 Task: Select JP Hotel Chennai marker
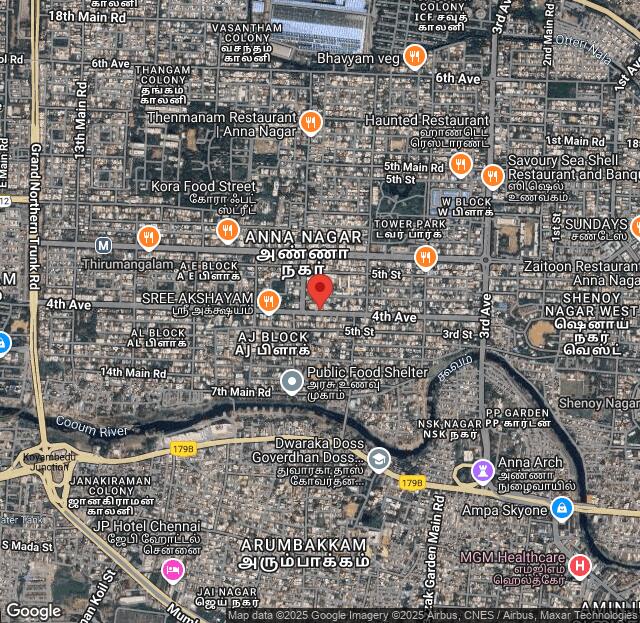172,569
